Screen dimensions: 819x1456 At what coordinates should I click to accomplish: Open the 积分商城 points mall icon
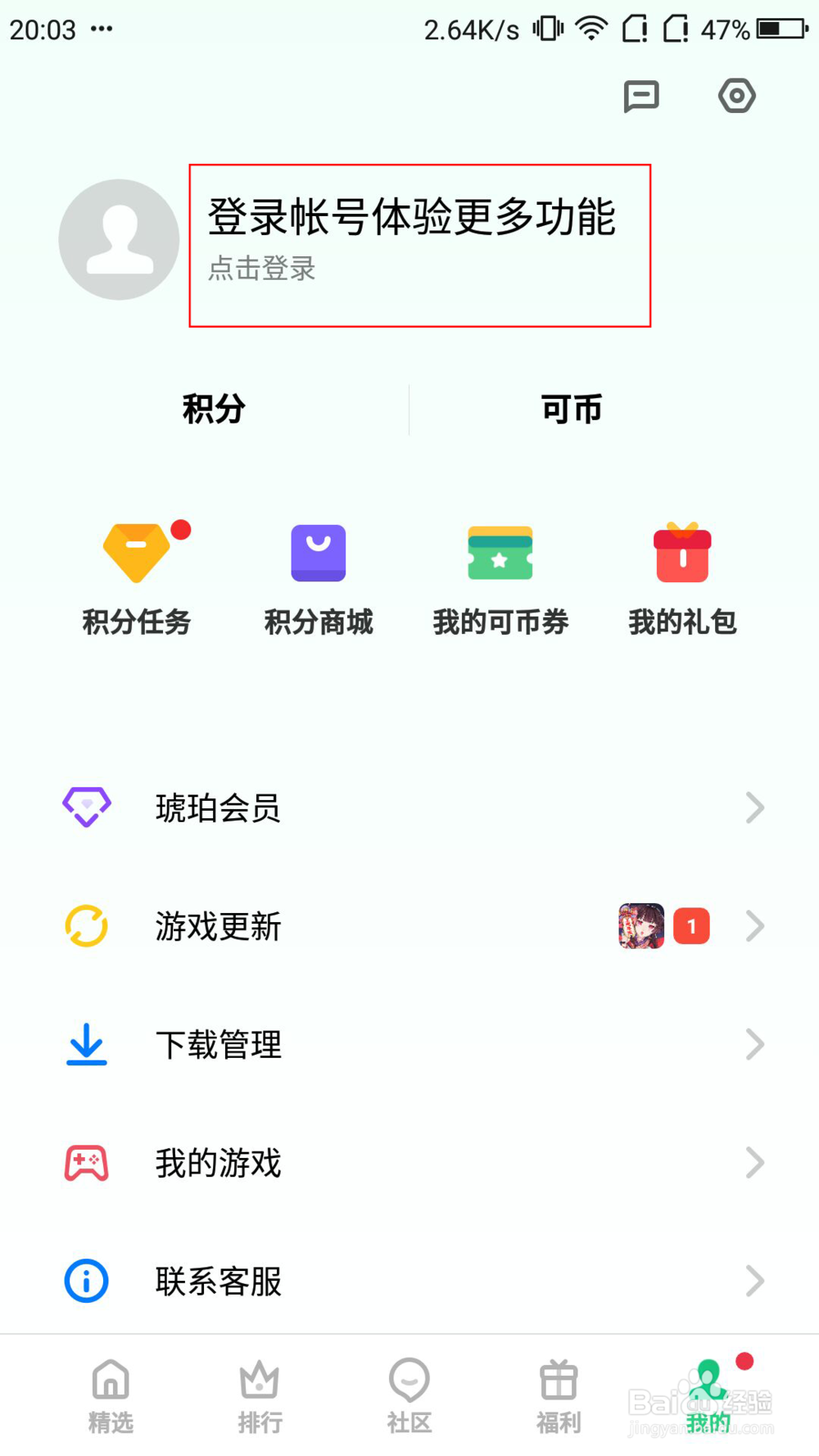pyautogui.click(x=318, y=554)
